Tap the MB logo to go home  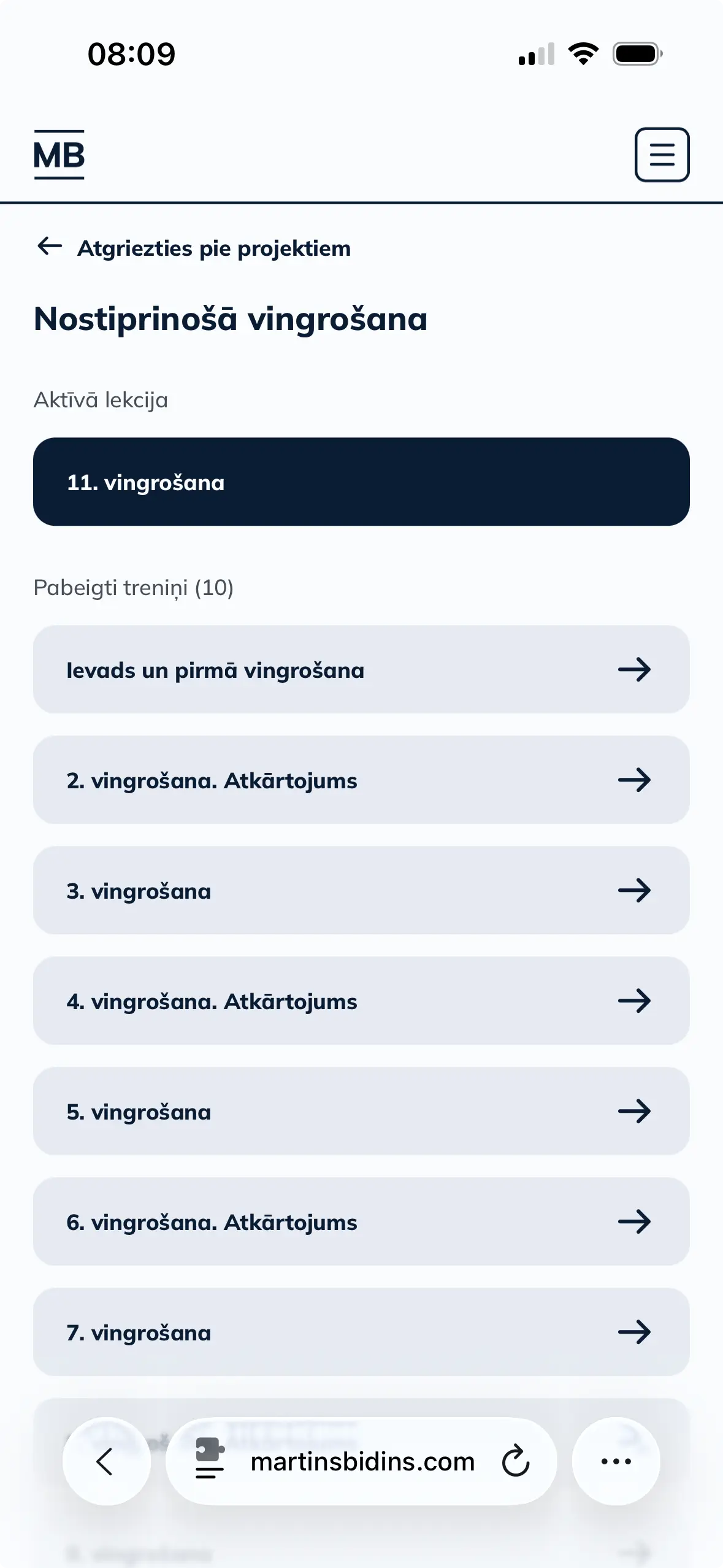pyautogui.click(x=59, y=155)
